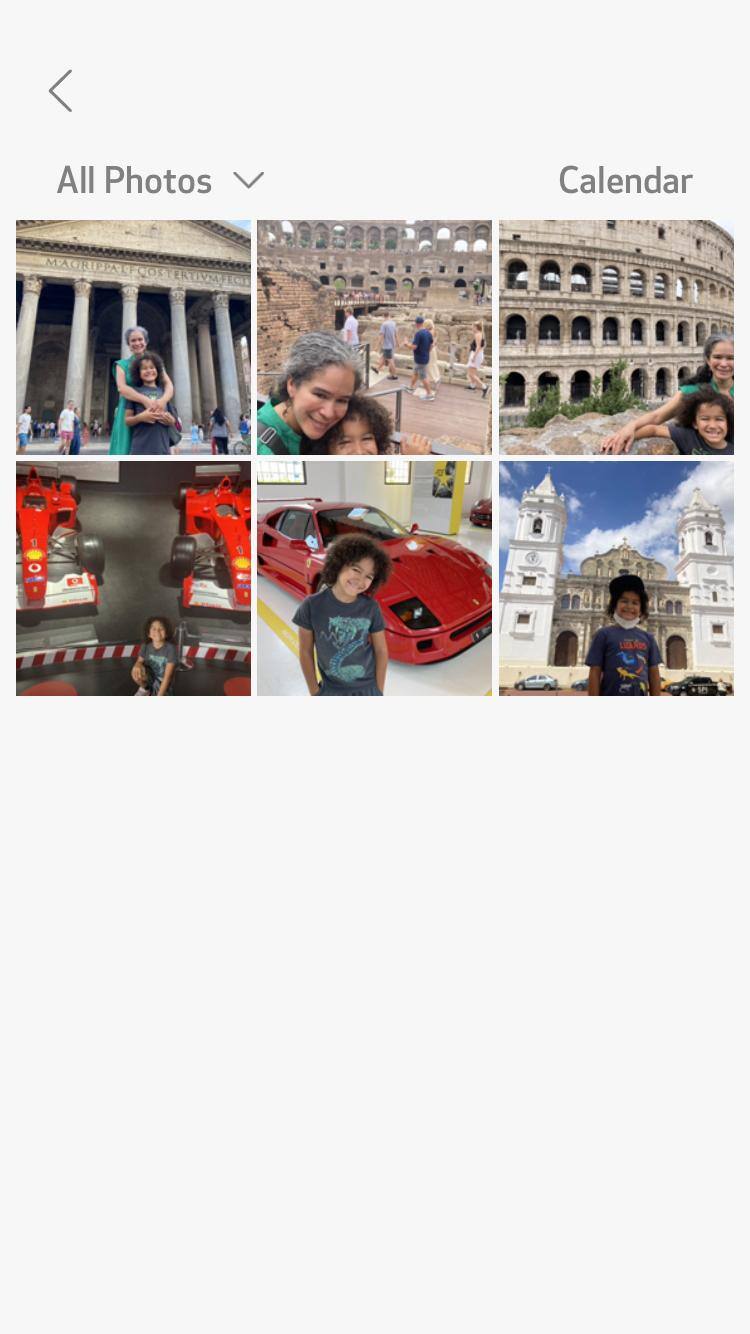Open the red sports car photo

pos(374,578)
